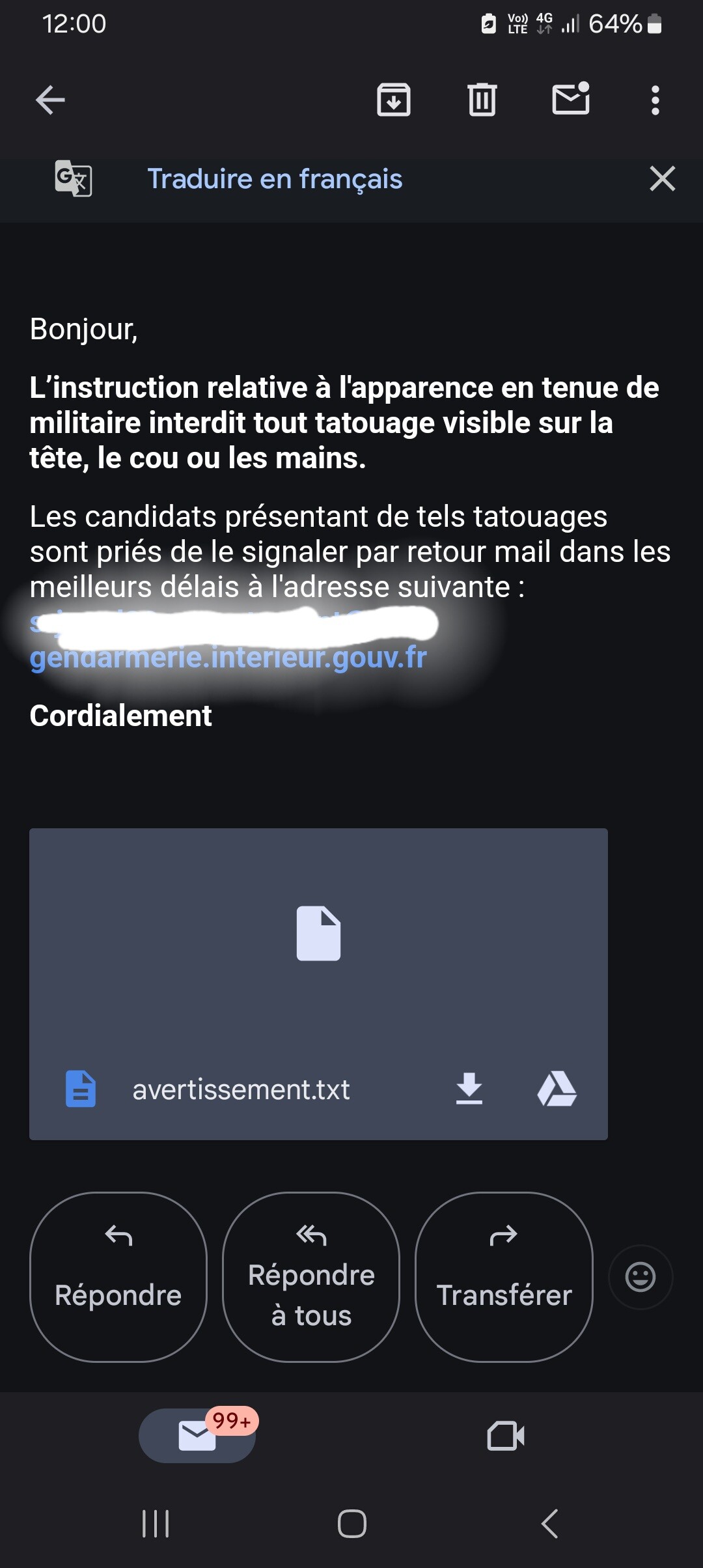Open the three-dot overflow menu

pos(655,100)
